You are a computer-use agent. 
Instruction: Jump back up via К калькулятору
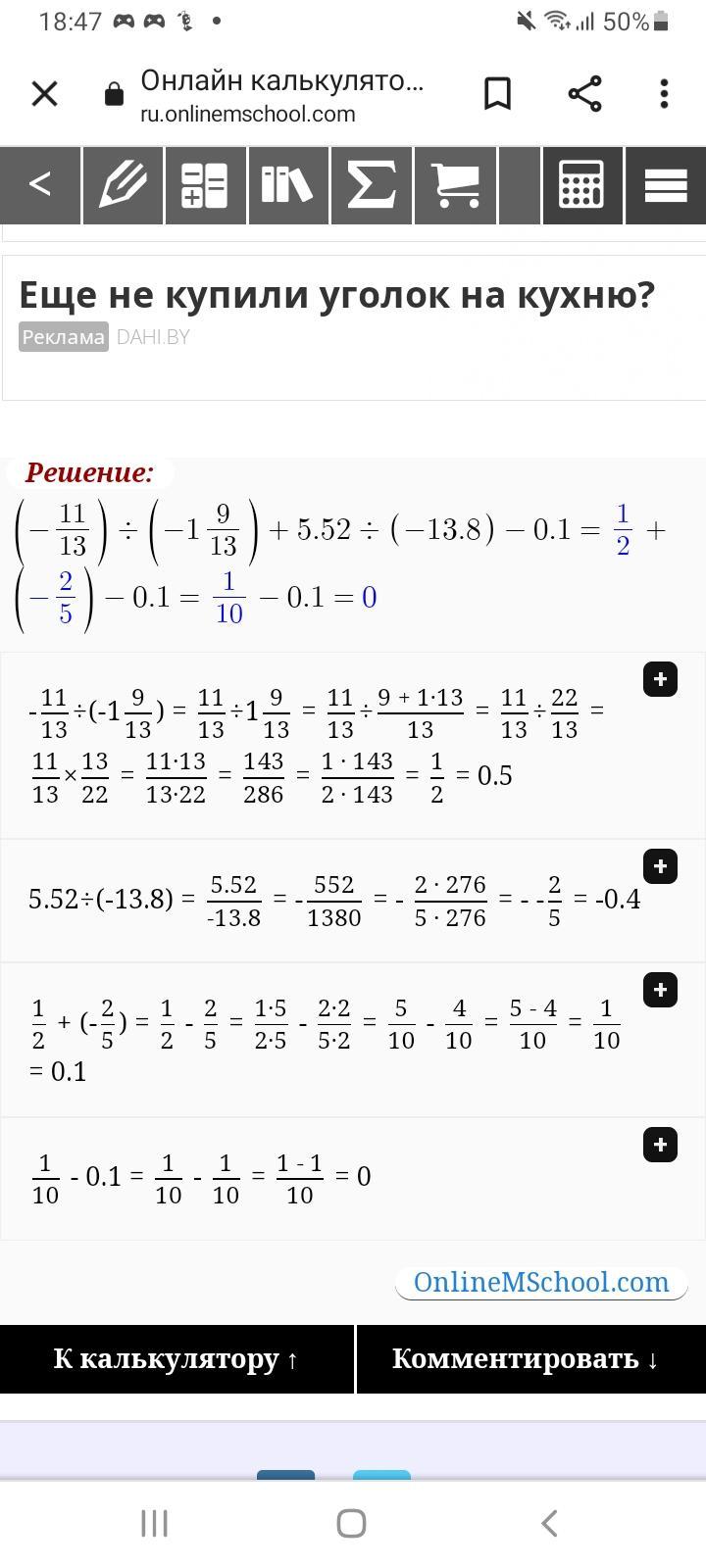176,1359
